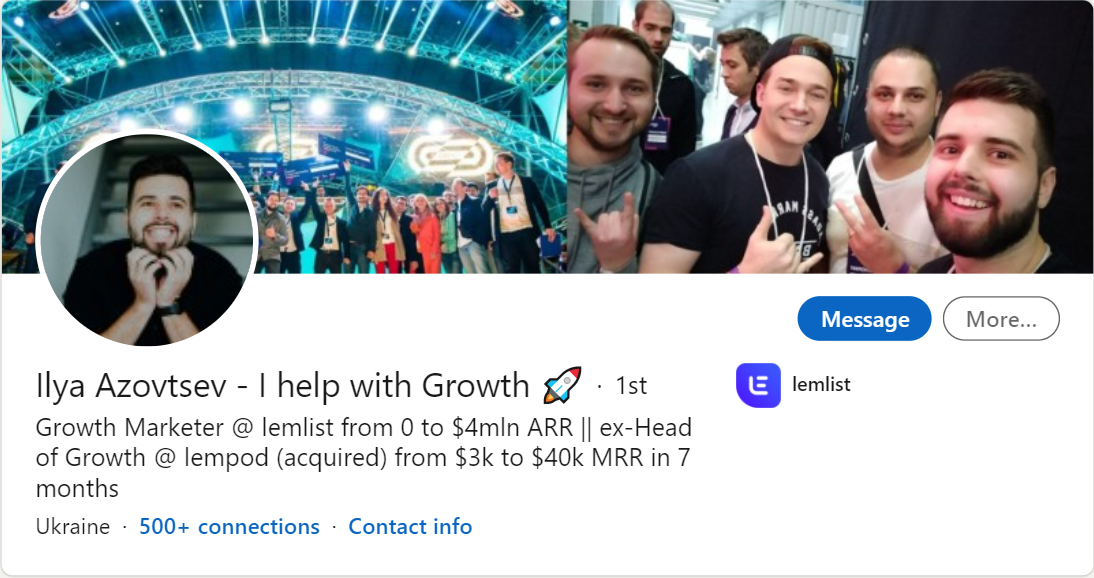Open Contact info
The image size is (1094, 578).
tap(410, 527)
